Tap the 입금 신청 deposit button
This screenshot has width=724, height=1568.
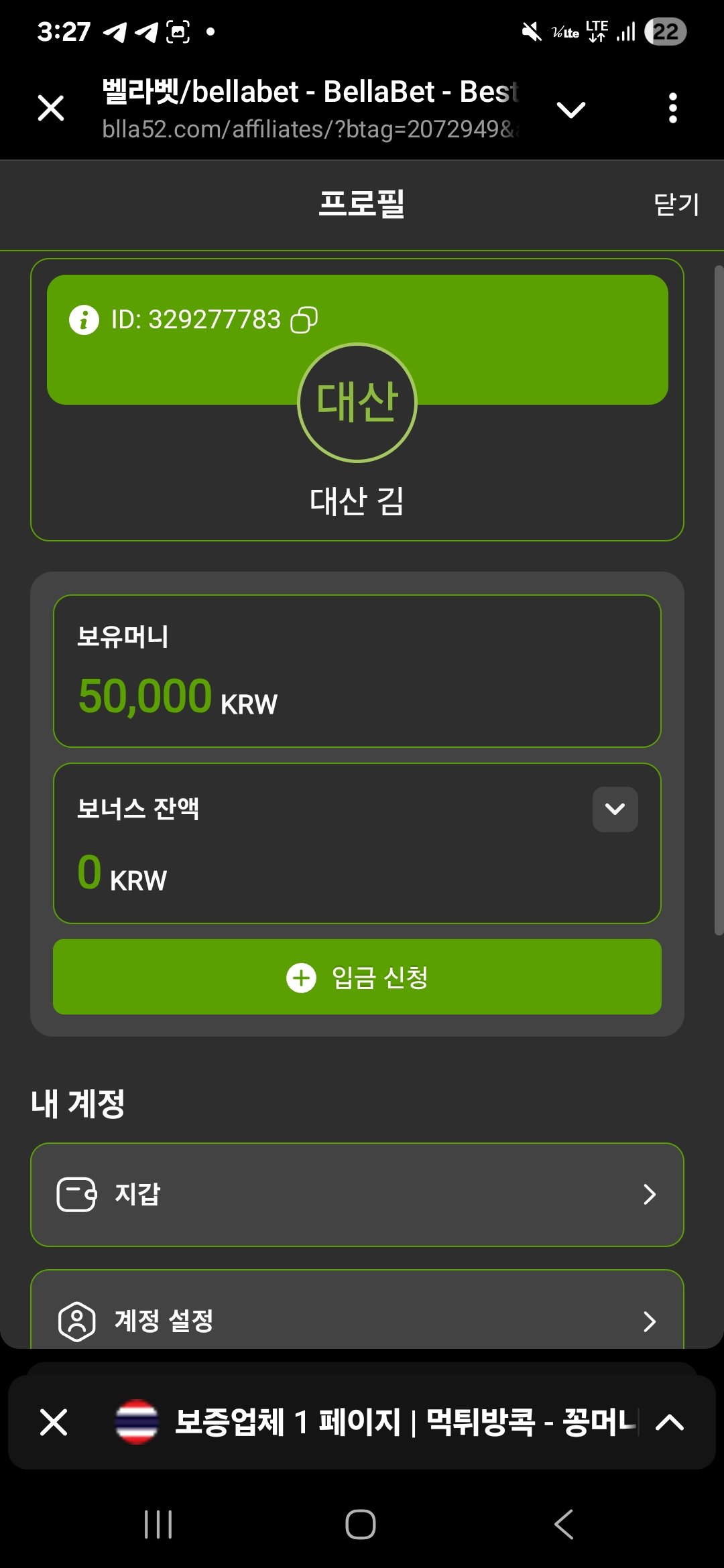click(x=357, y=977)
